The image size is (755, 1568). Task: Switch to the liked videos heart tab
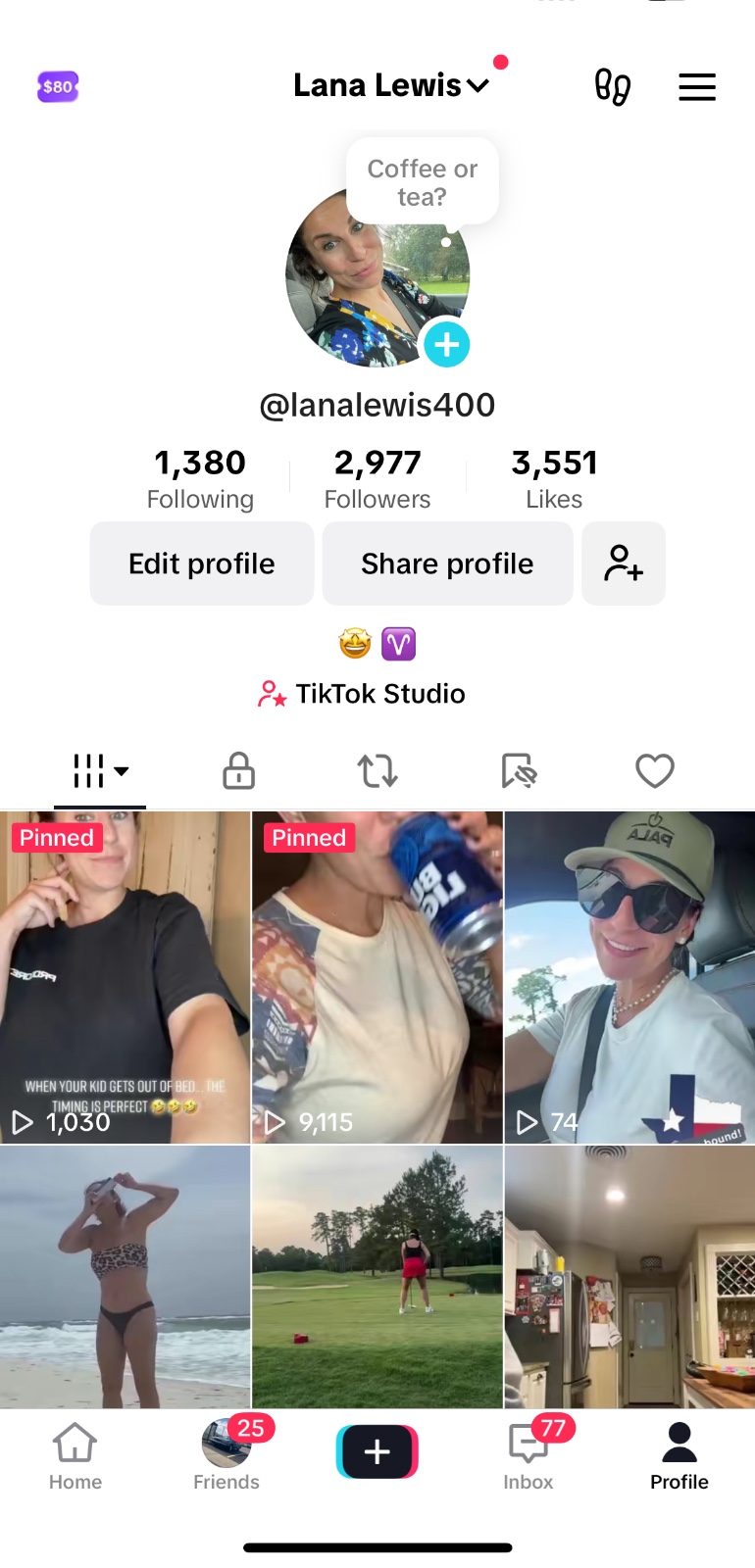(x=655, y=770)
